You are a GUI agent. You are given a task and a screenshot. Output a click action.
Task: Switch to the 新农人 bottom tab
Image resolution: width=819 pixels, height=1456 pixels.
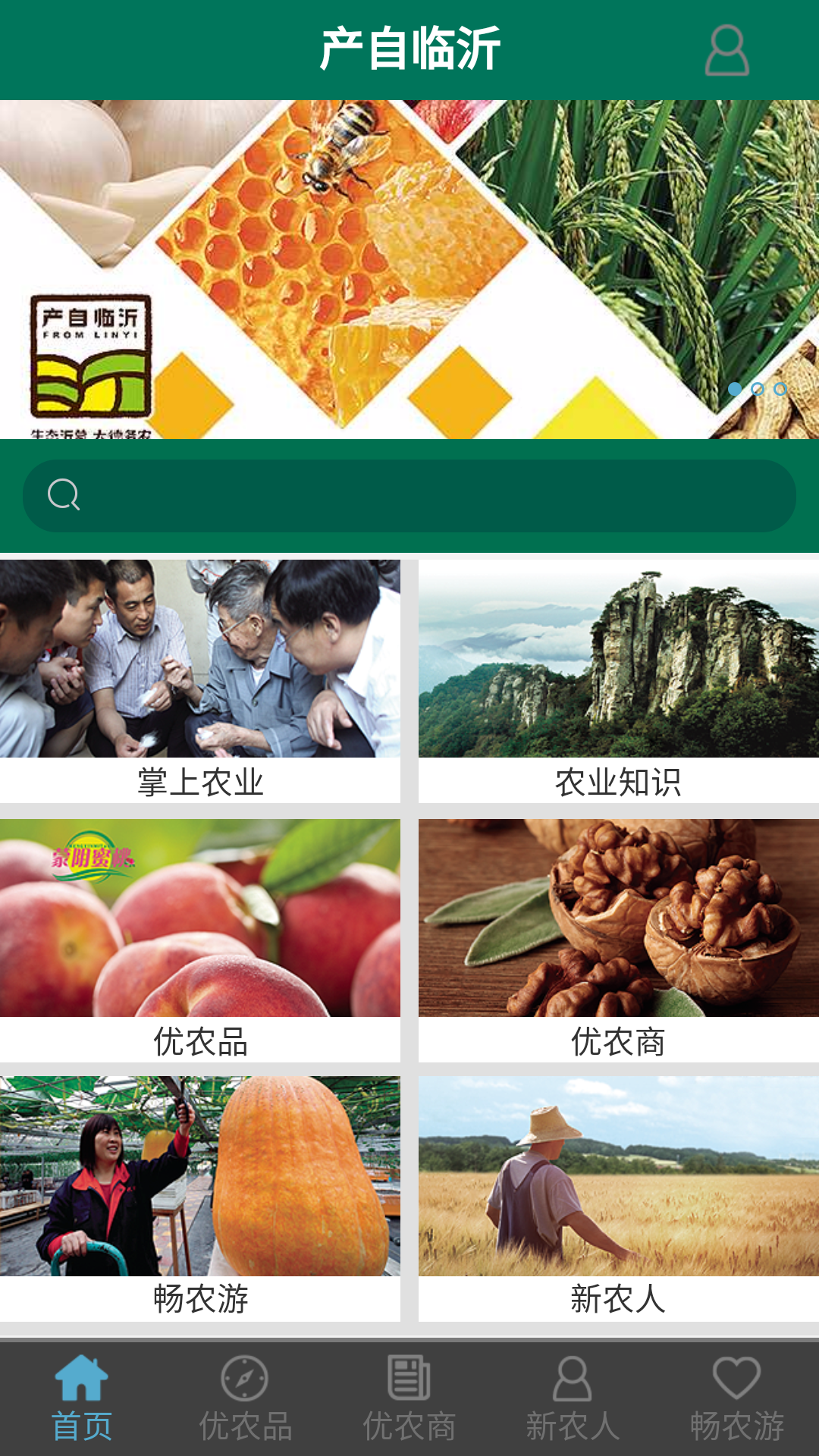click(x=573, y=1399)
